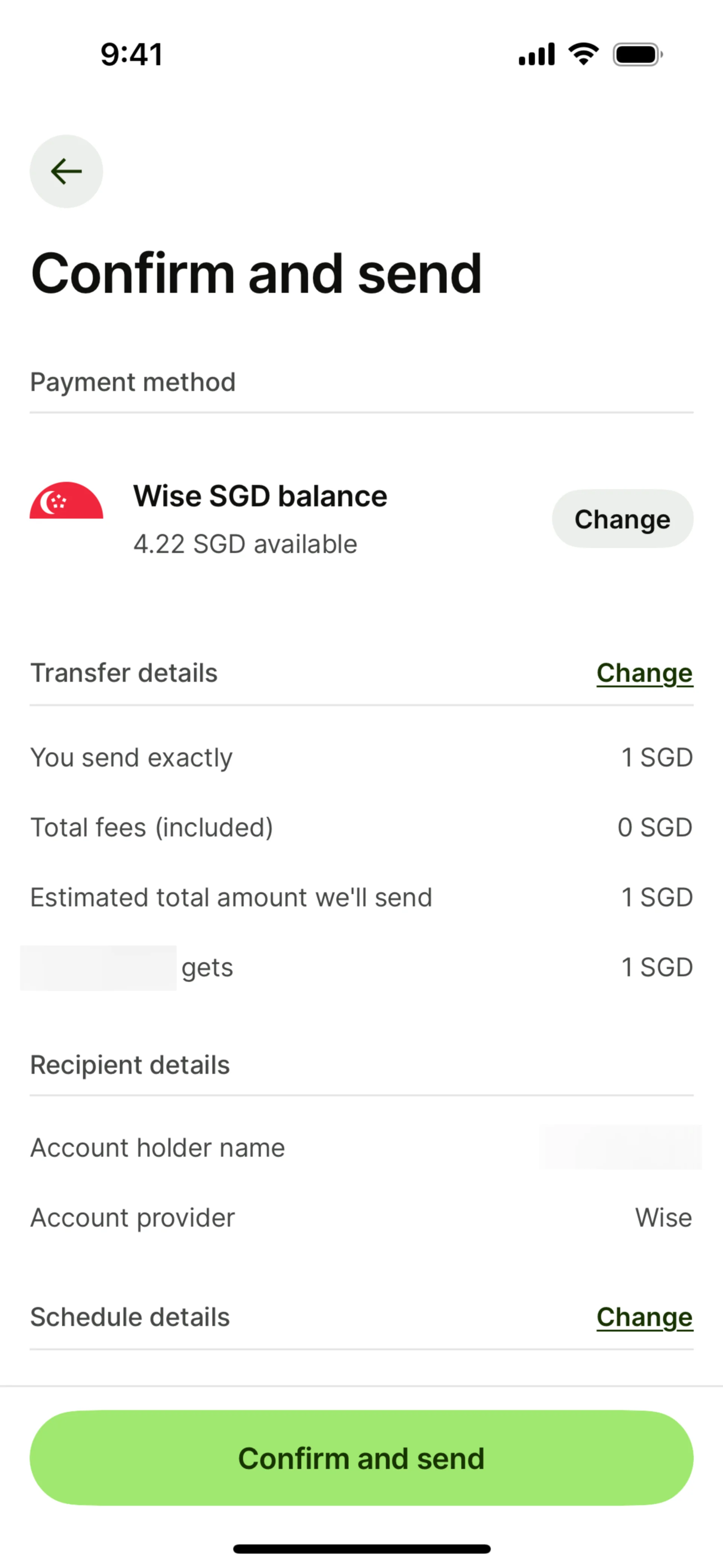Change the Wise SGD balance payment method
Screen dimensions: 723x1568
point(622,519)
